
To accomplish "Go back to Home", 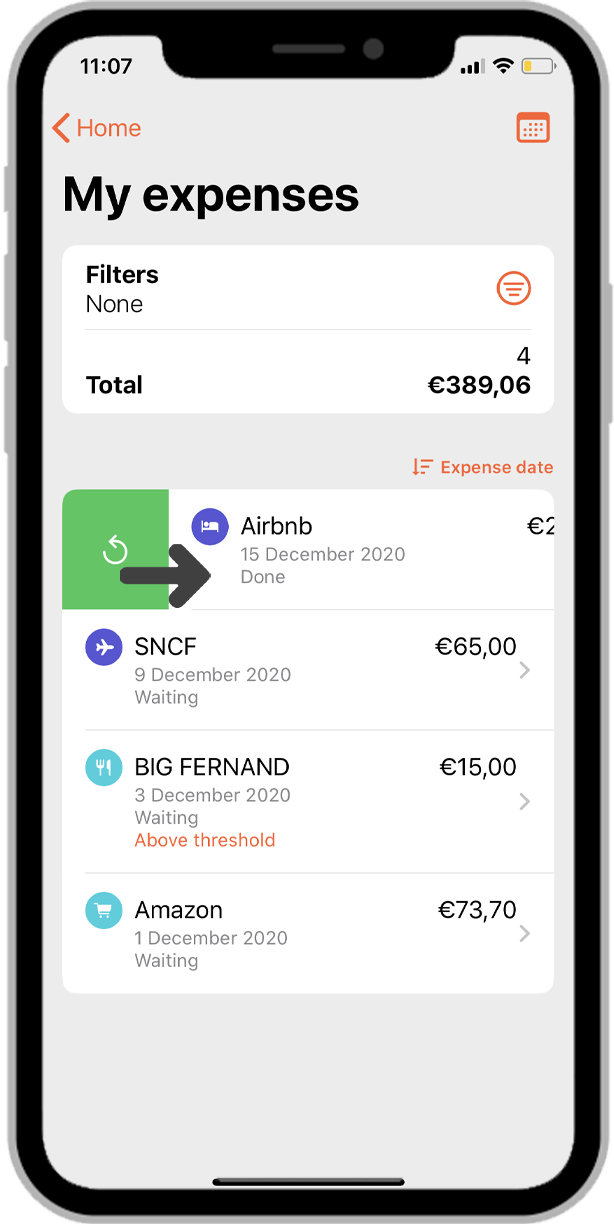I will [x=96, y=128].
